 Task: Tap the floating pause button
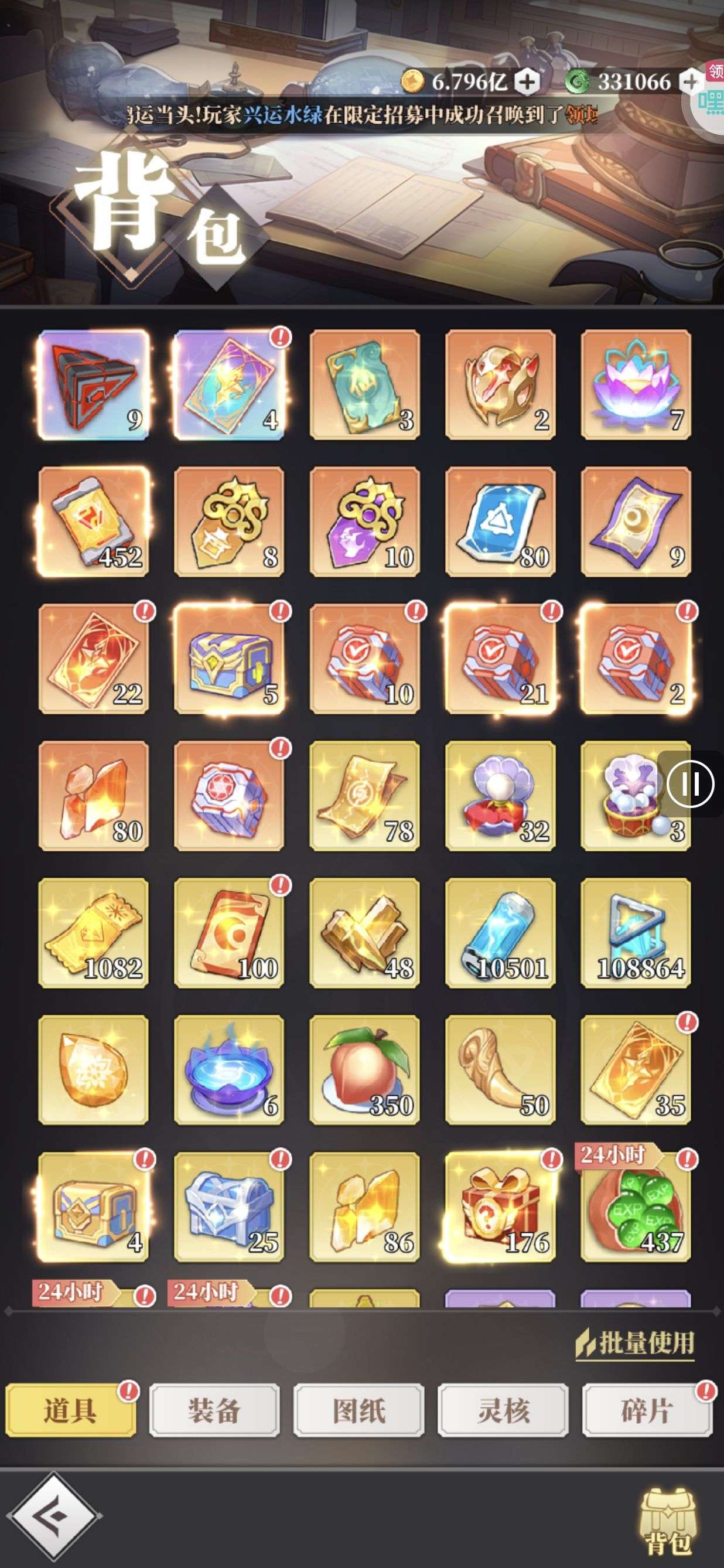tap(690, 784)
